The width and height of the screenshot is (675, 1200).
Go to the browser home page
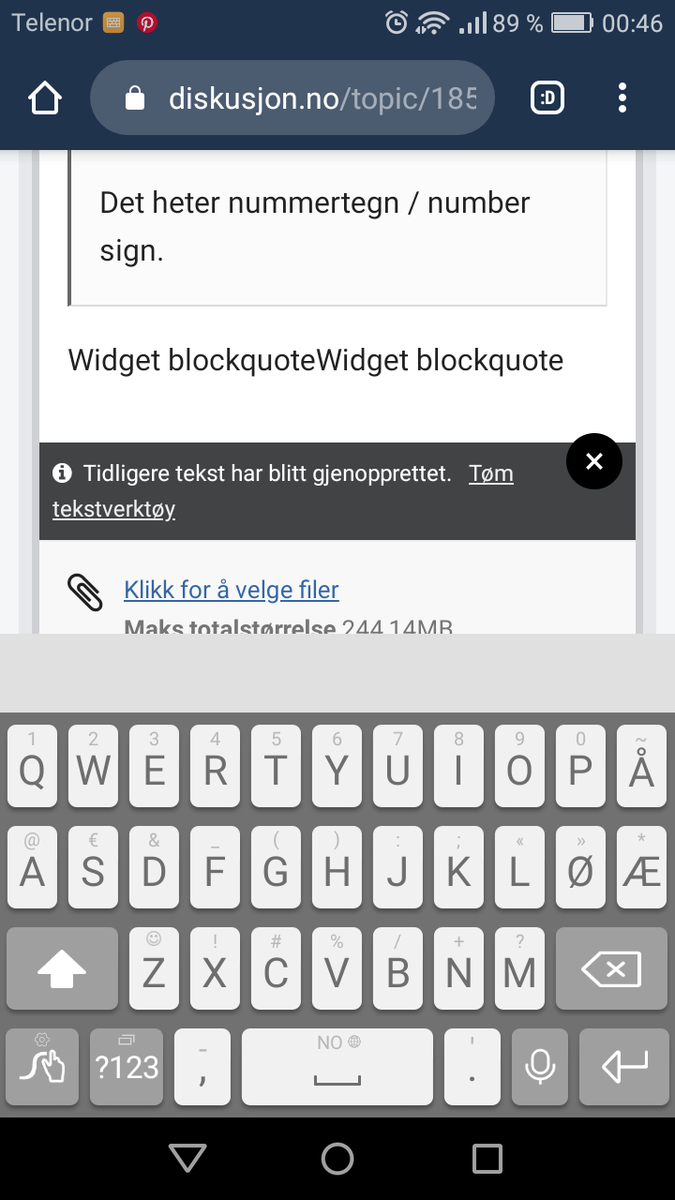coord(45,98)
